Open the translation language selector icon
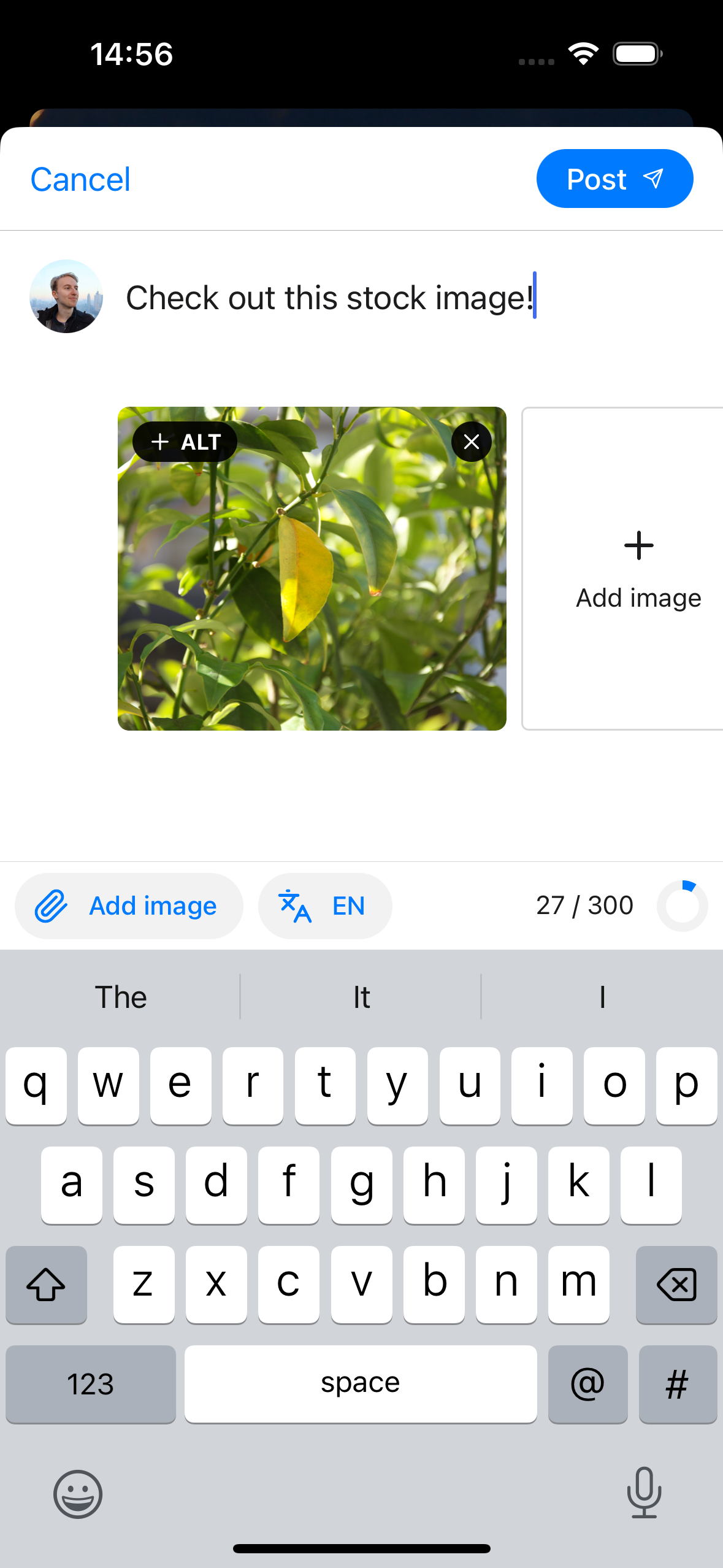Screen dimensions: 723x1568 point(296,906)
